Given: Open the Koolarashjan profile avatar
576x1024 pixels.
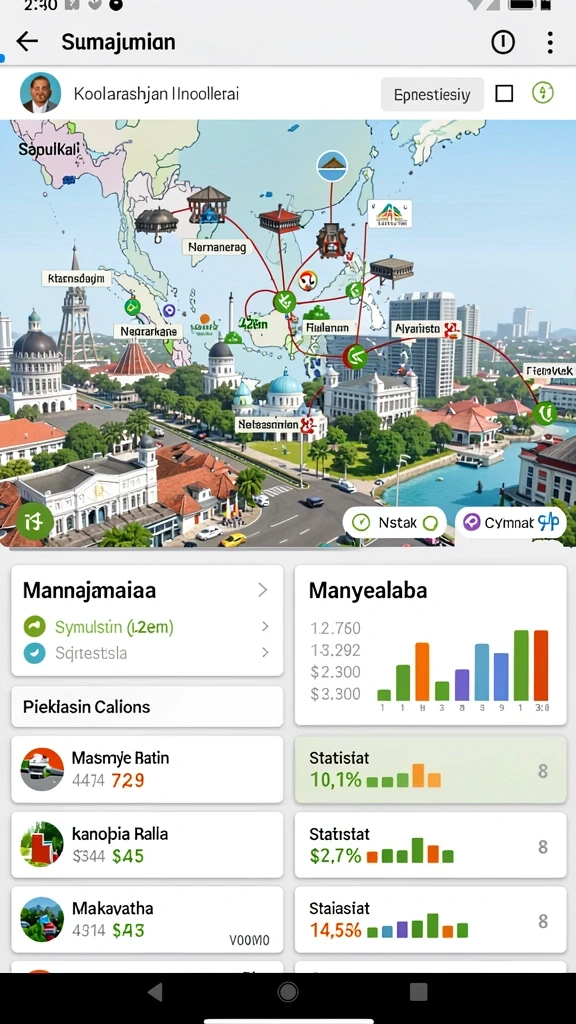Looking at the screenshot, I should pos(40,93).
